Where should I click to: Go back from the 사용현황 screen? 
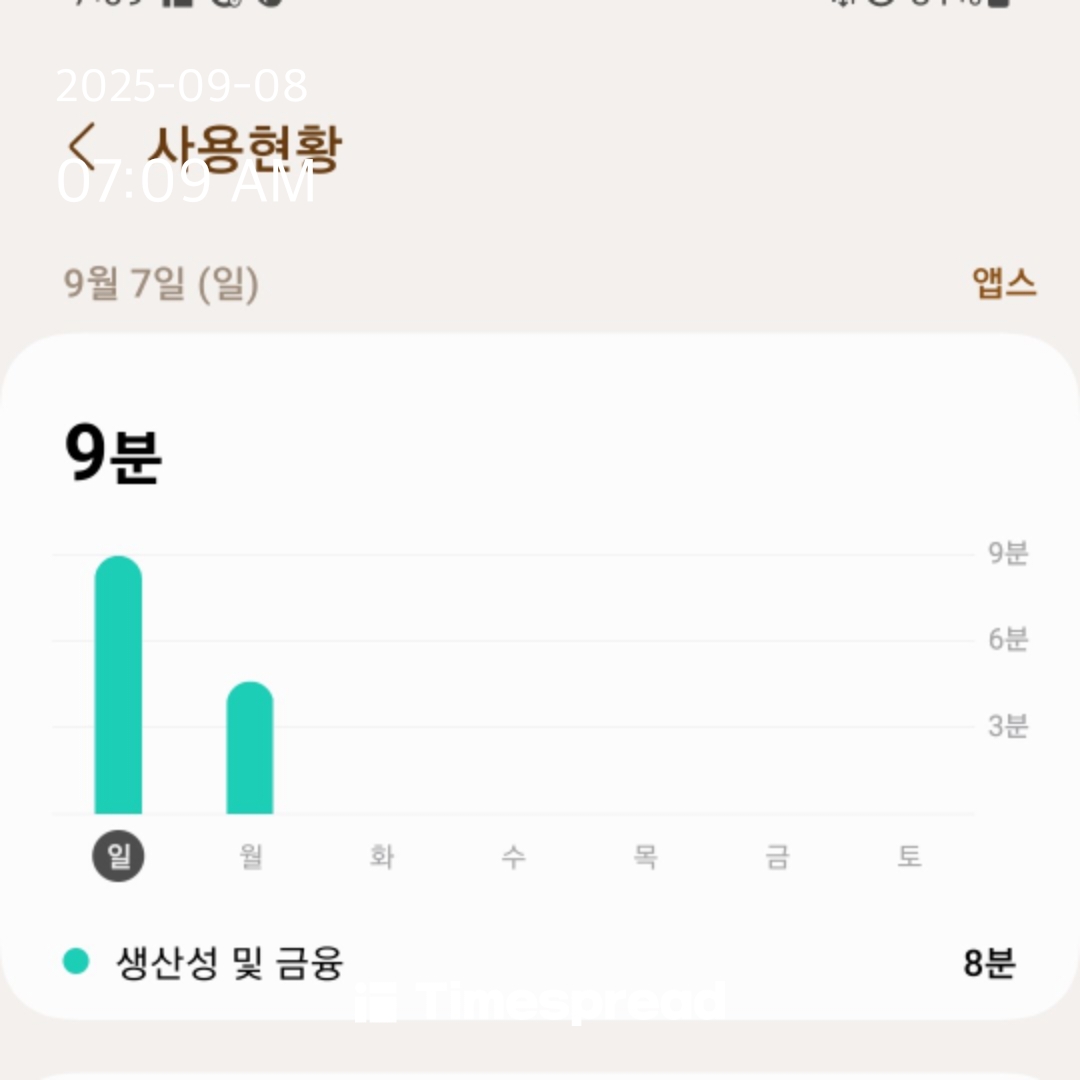click(82, 148)
